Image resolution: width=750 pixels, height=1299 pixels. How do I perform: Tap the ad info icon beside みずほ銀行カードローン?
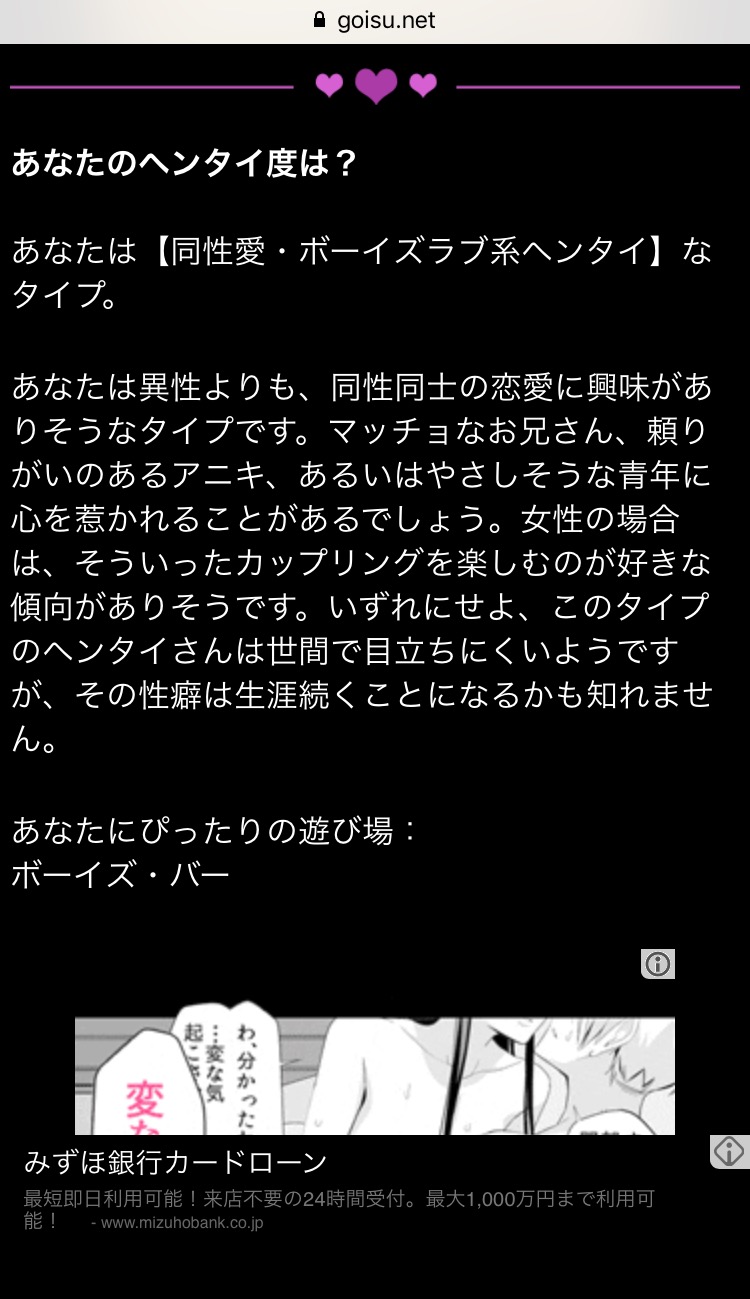(730, 1151)
